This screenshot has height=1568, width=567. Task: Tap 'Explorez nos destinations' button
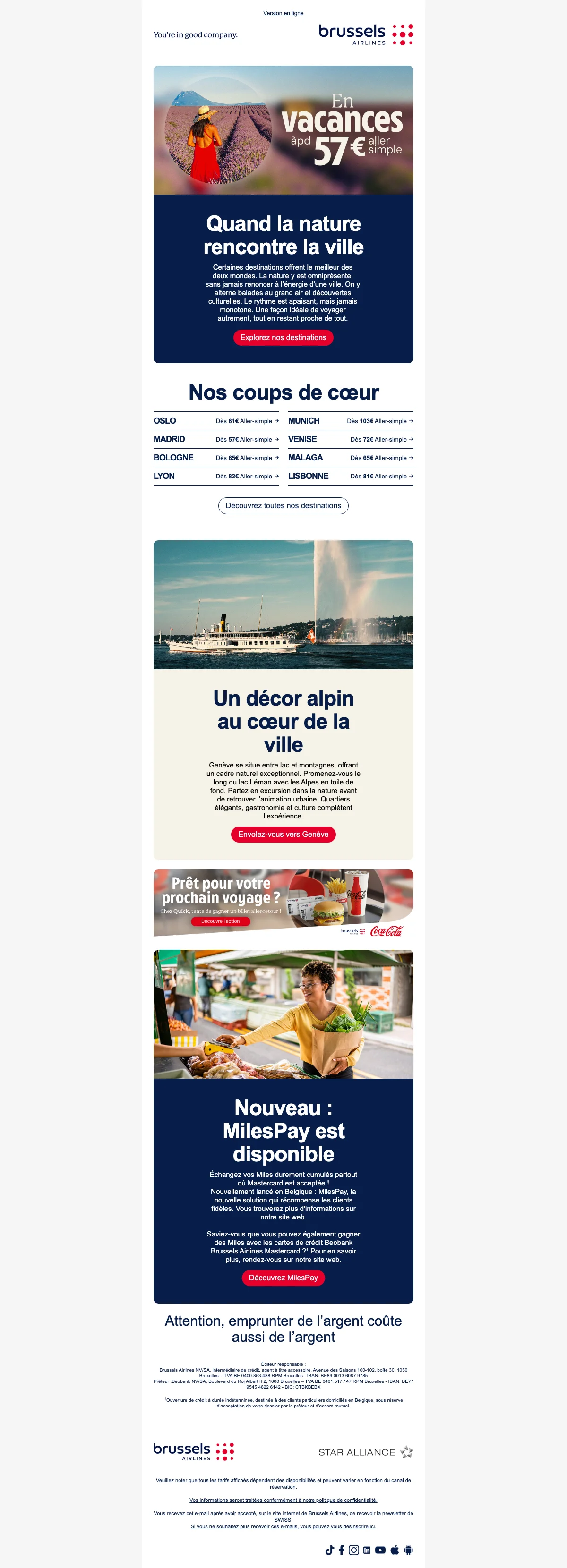[x=283, y=337]
